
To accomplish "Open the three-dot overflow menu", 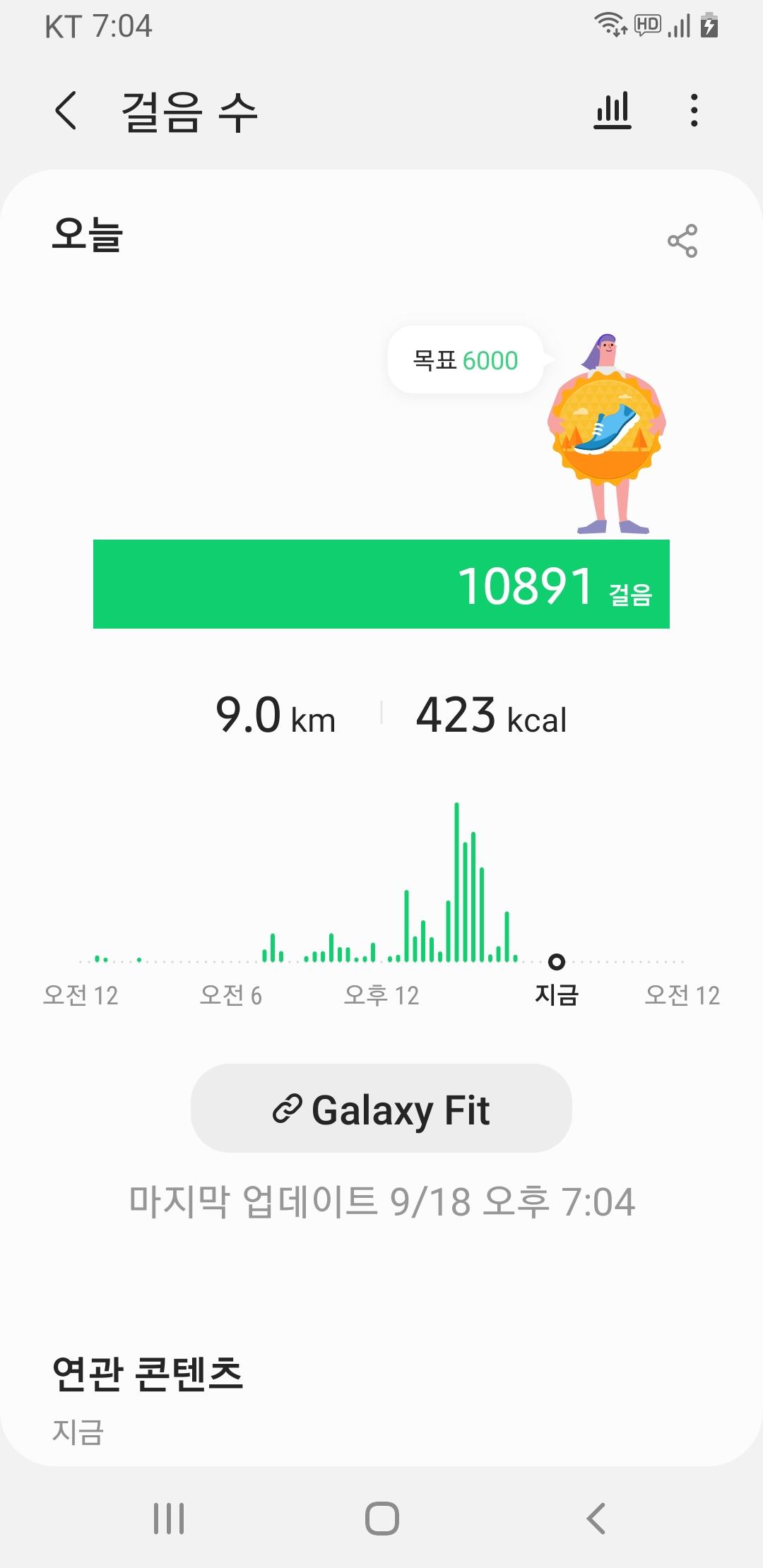I will (694, 111).
